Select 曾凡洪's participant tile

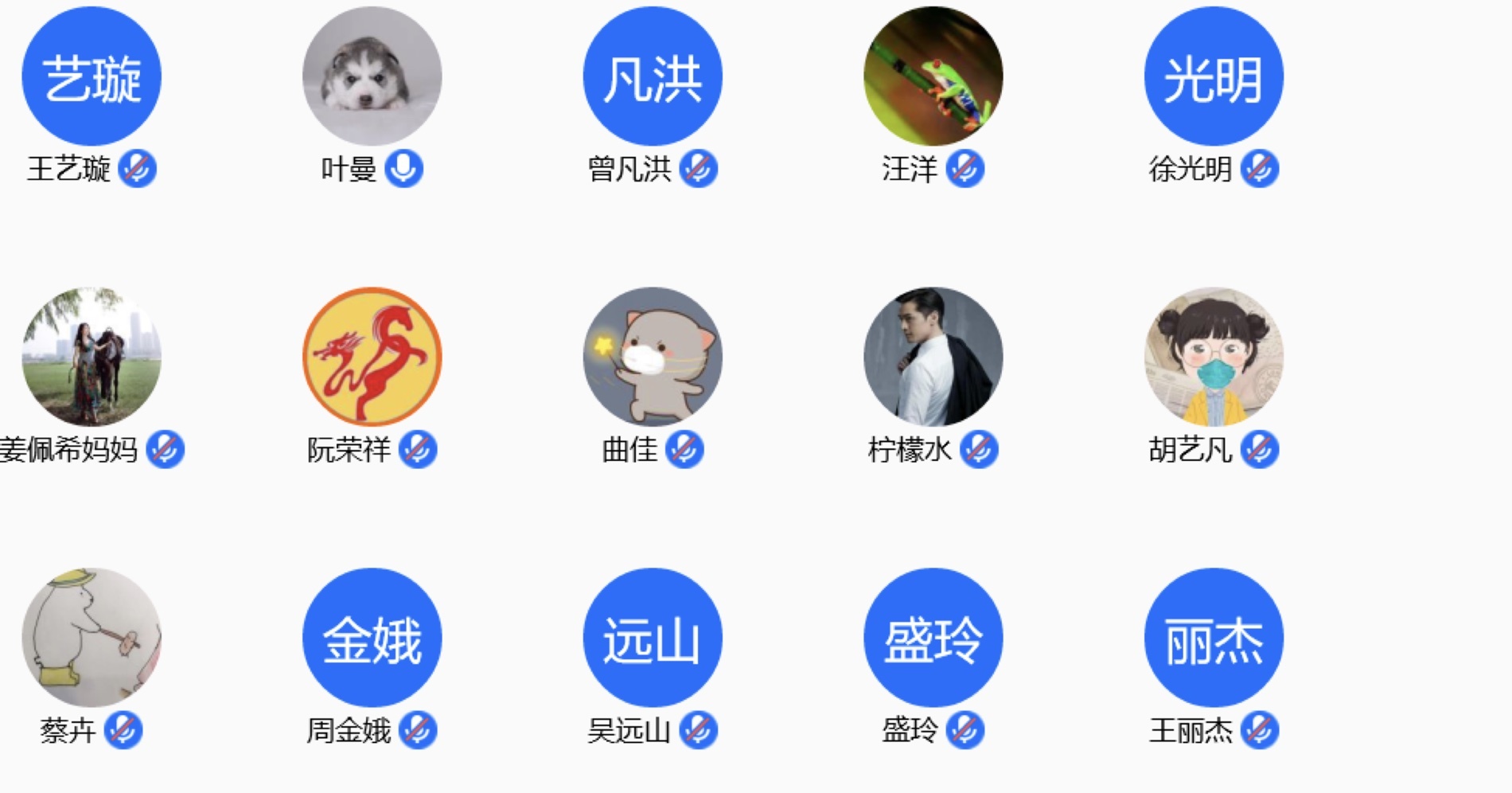653,76
